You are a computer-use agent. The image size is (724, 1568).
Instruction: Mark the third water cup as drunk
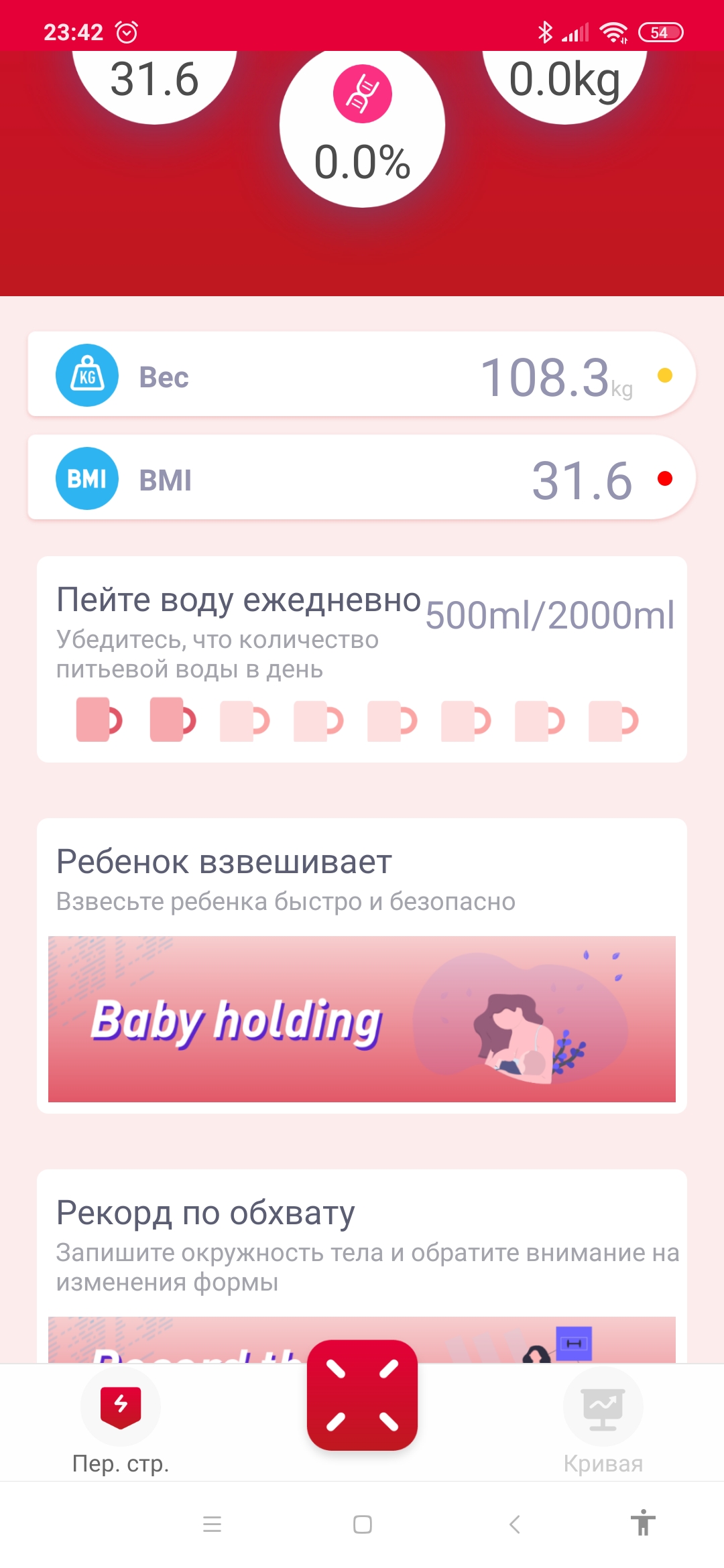click(x=245, y=721)
